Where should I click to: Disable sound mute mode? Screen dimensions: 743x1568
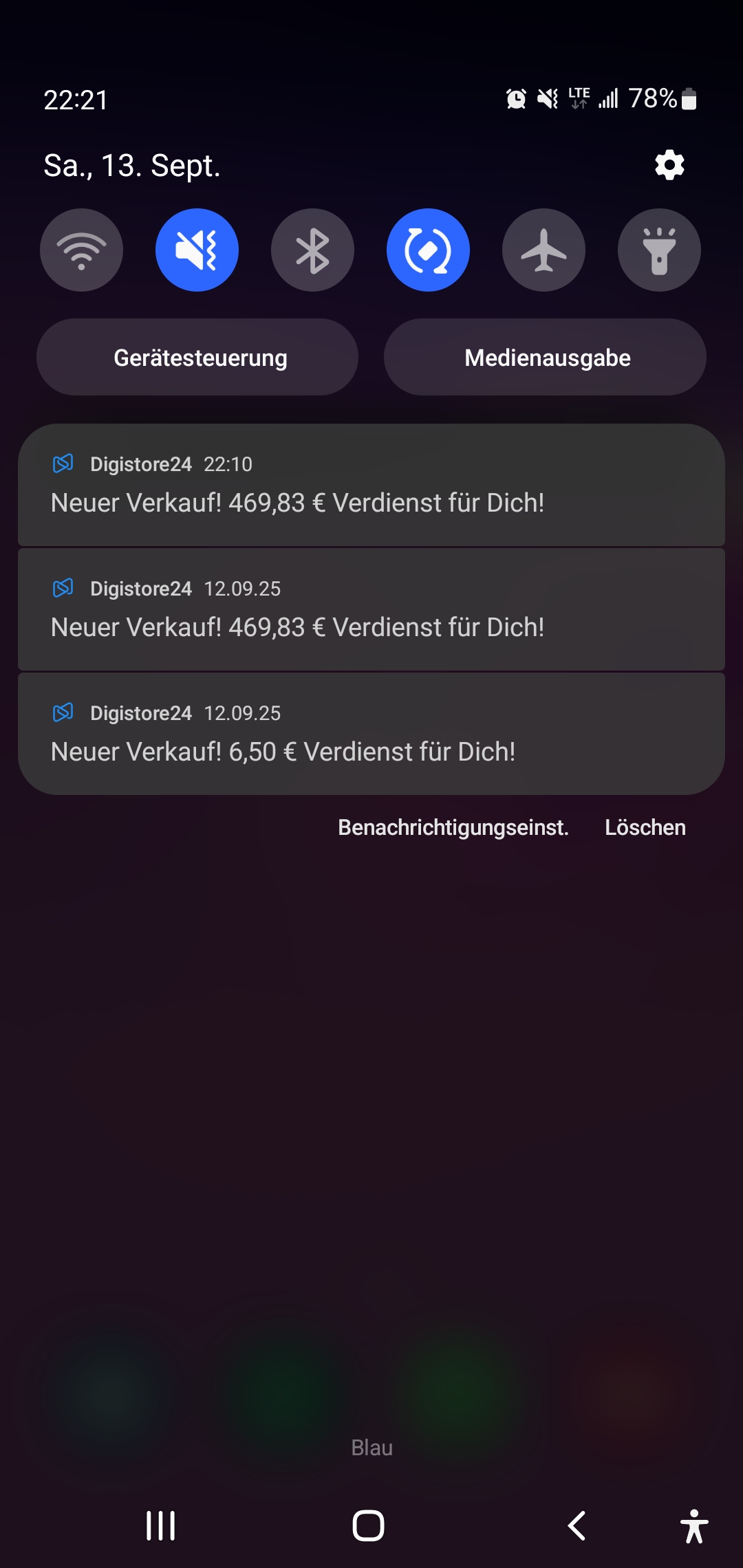(x=197, y=250)
